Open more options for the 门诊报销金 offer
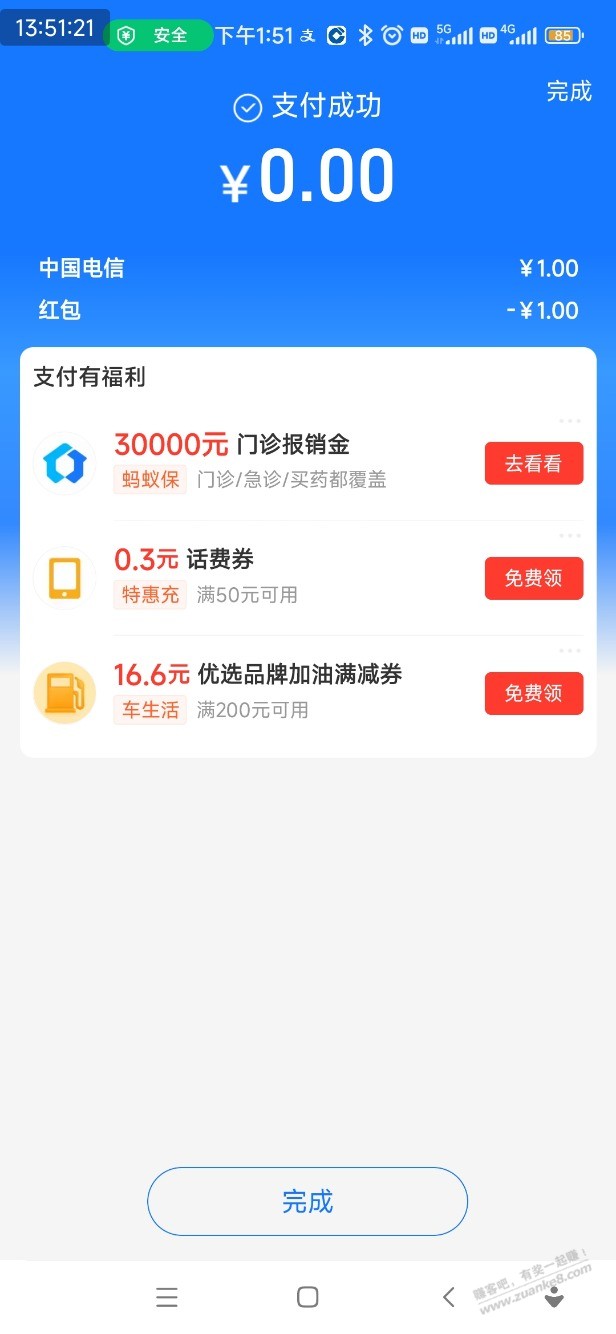This screenshot has width=616, height=1334. [x=570, y=421]
